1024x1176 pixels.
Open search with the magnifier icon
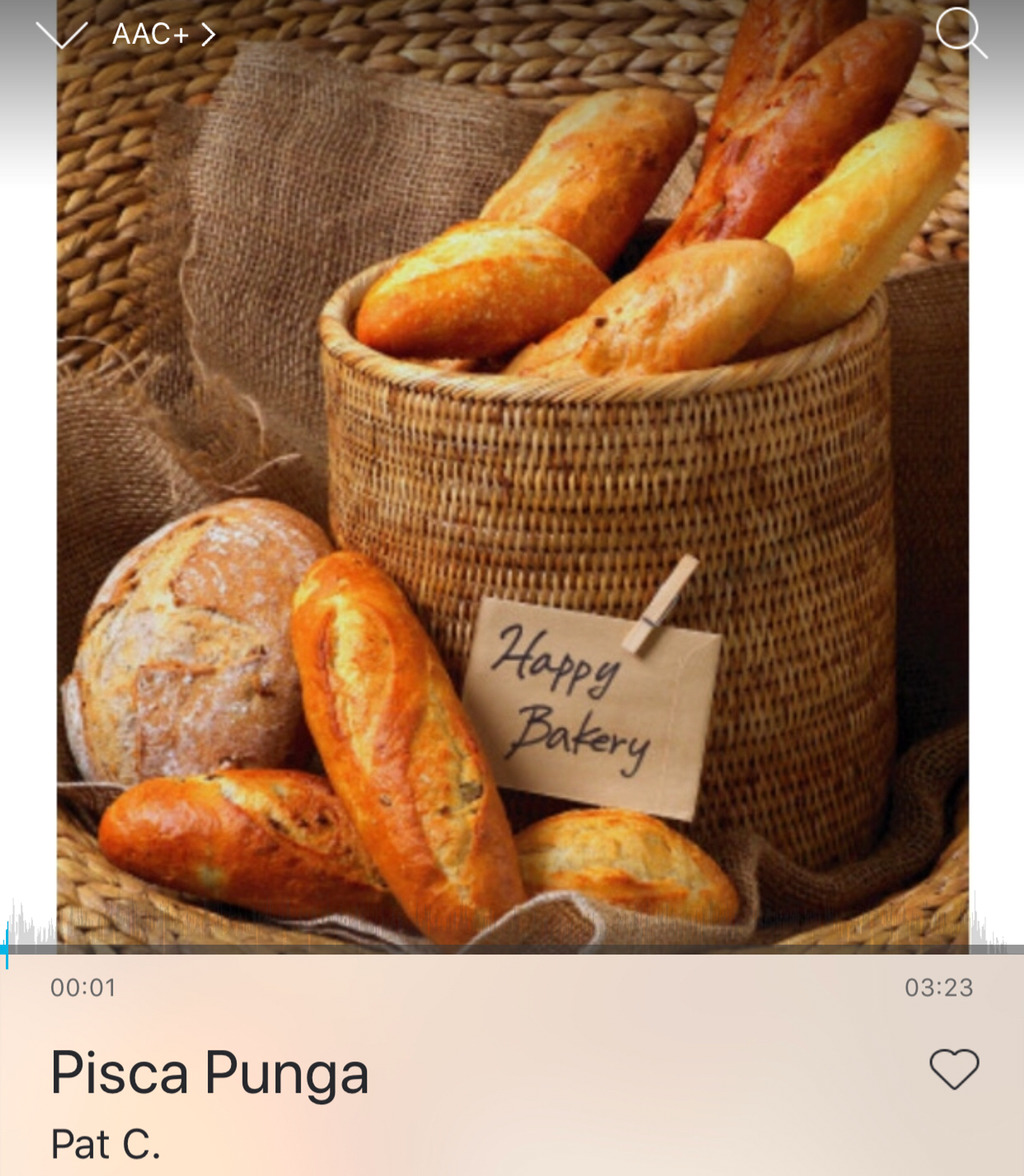click(960, 32)
